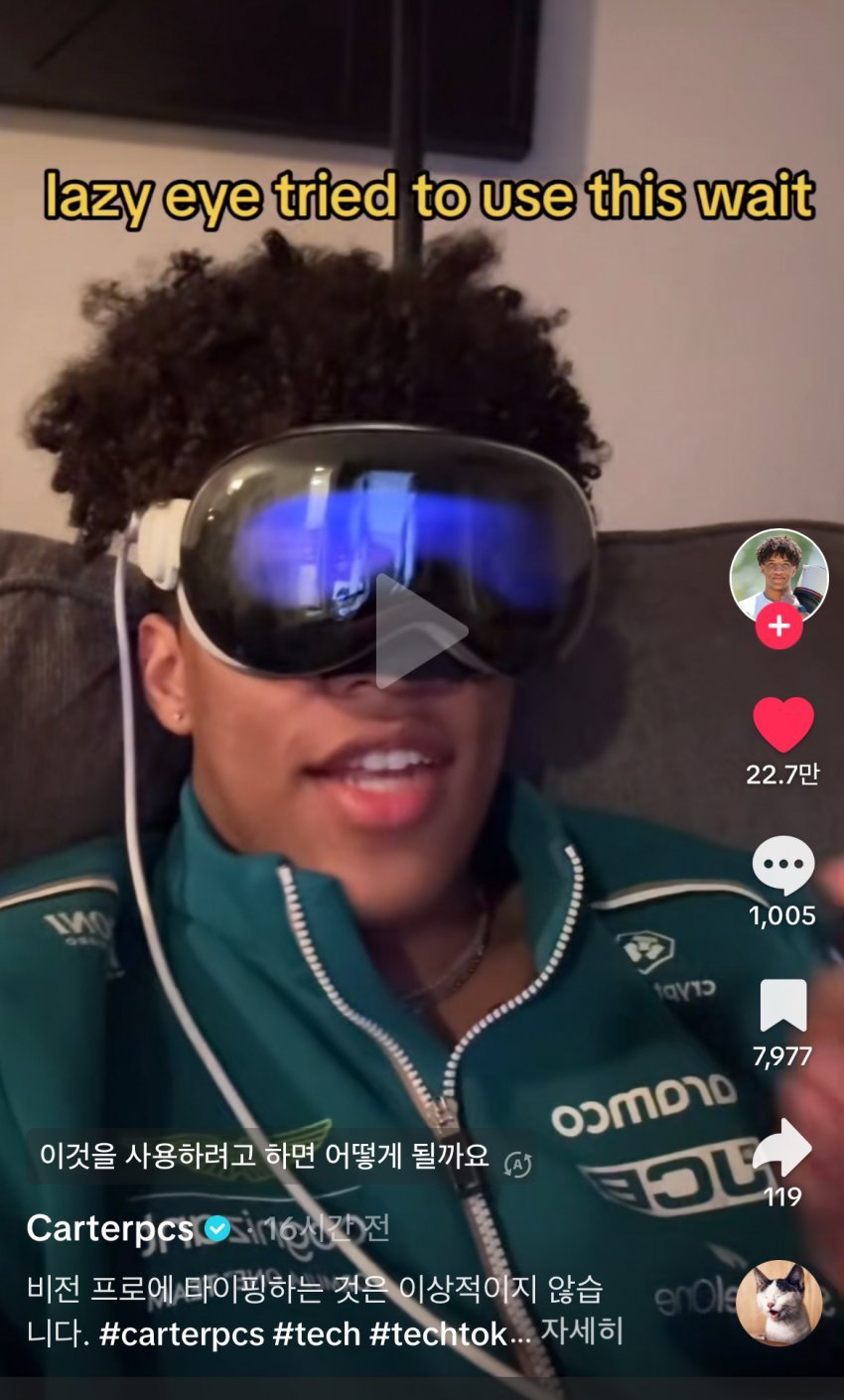Like this video with the heart
The width and height of the screenshot is (844, 1400).
coord(782,725)
